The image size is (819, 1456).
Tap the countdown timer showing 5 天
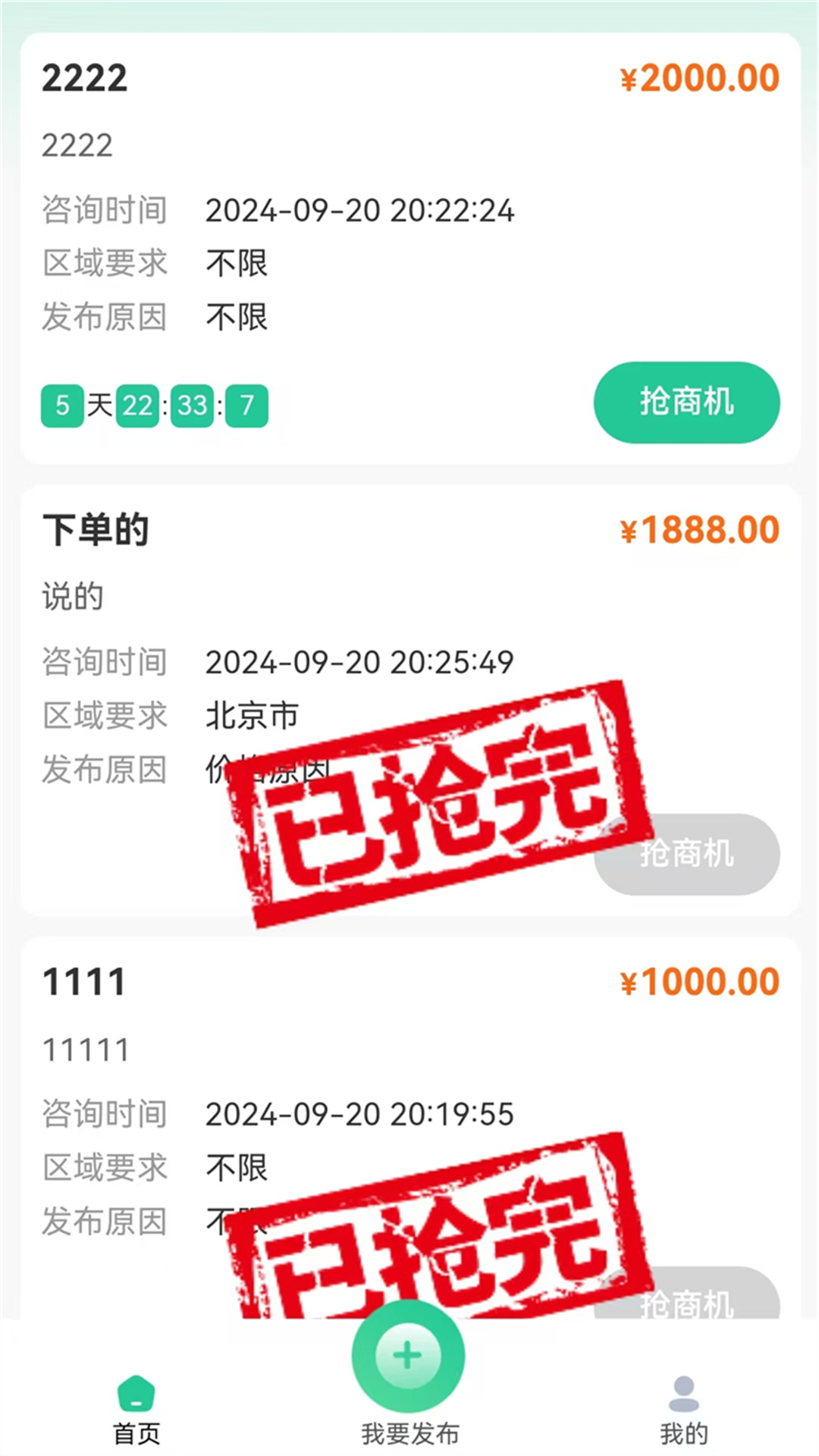152,404
